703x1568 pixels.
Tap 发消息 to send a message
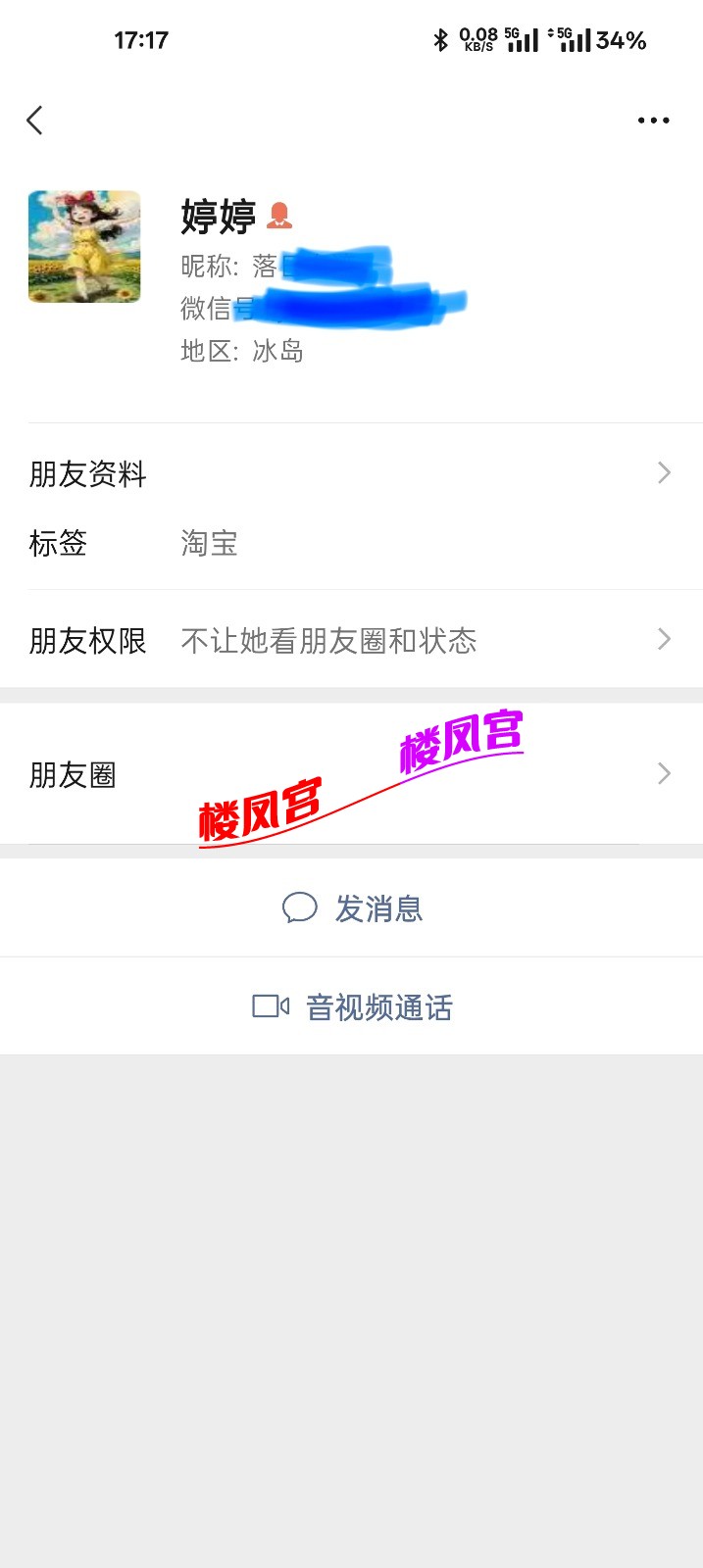[353, 908]
